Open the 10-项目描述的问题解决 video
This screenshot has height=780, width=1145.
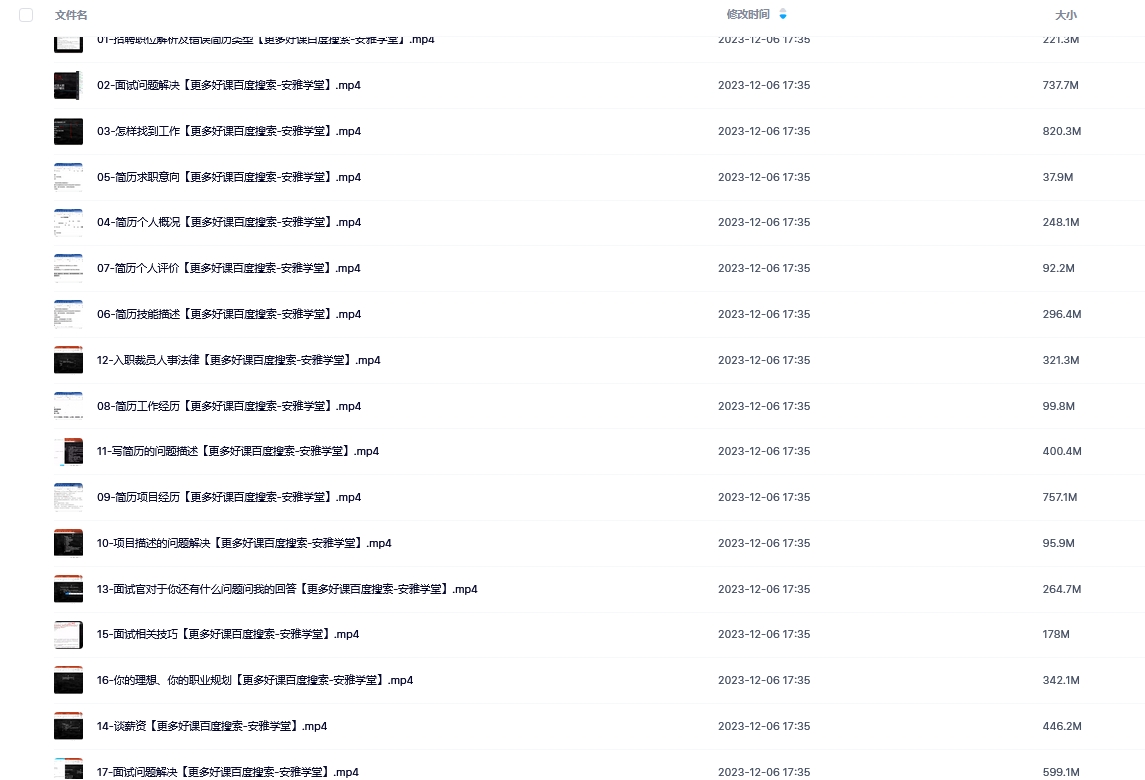tap(244, 544)
